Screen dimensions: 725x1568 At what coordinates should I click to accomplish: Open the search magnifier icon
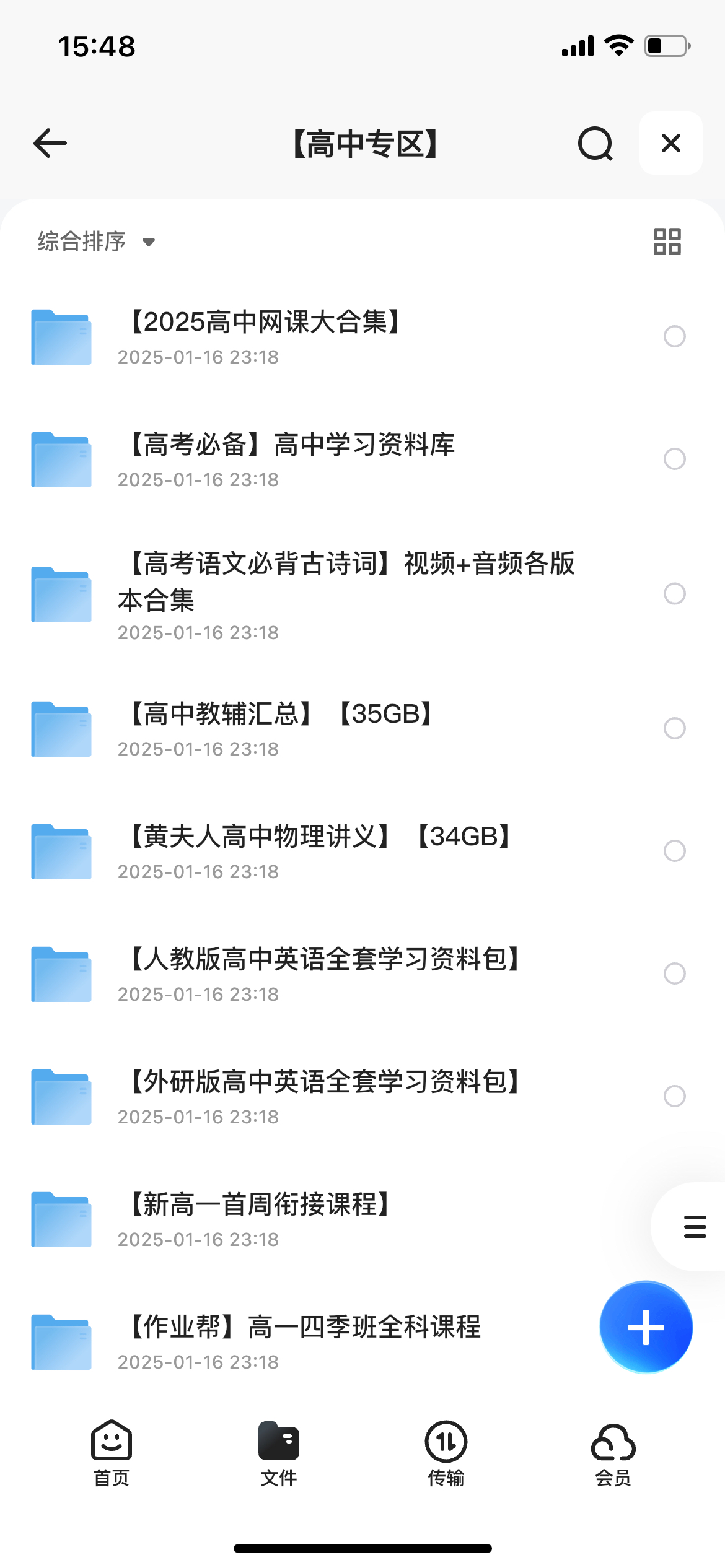coord(595,144)
